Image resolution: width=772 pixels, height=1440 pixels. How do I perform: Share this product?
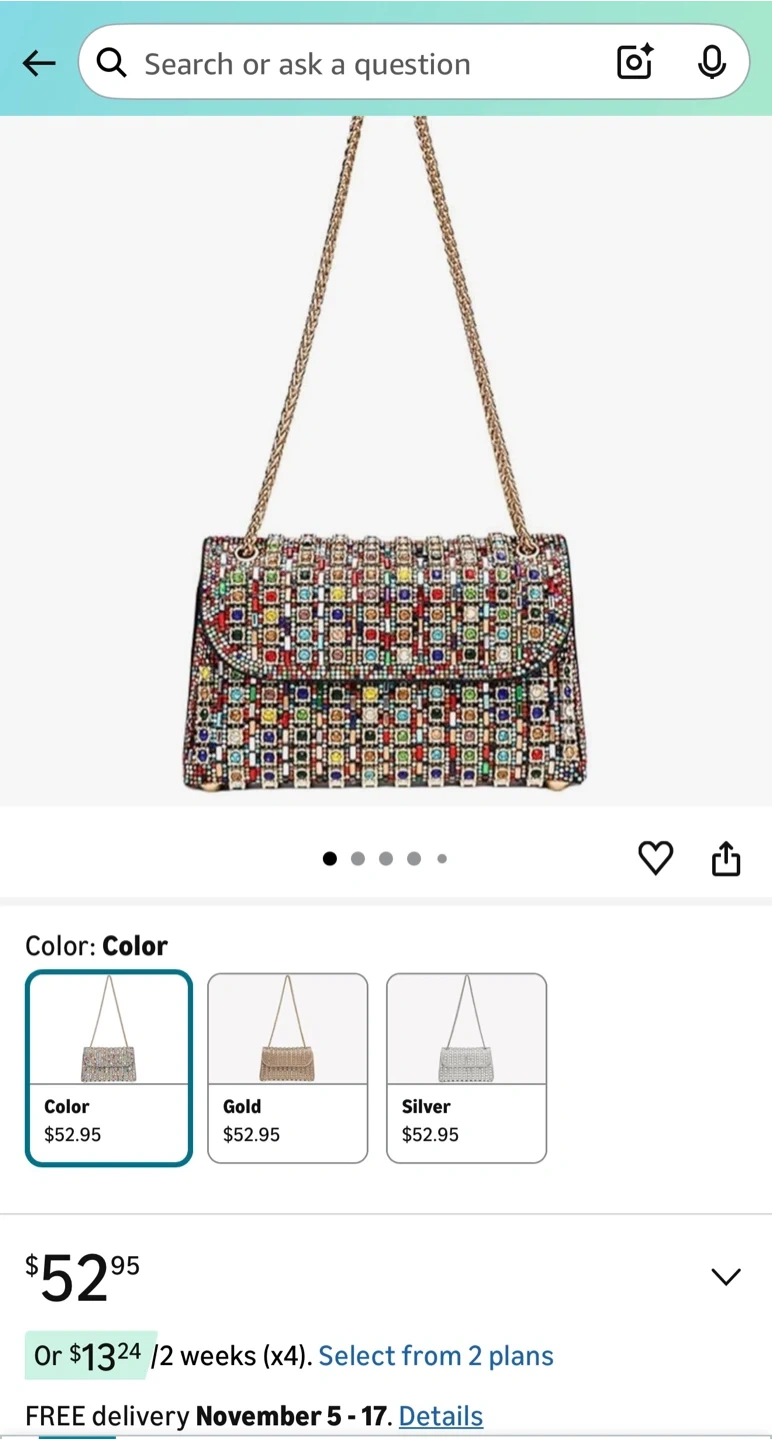726,858
